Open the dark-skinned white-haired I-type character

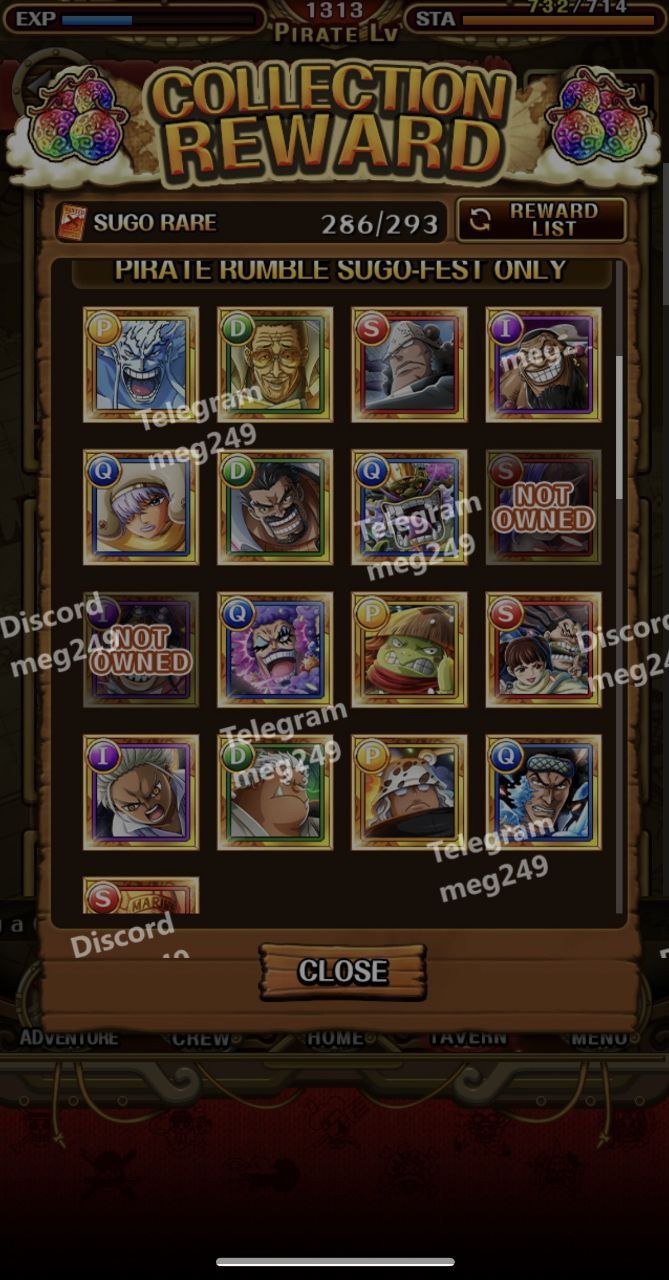(141, 792)
